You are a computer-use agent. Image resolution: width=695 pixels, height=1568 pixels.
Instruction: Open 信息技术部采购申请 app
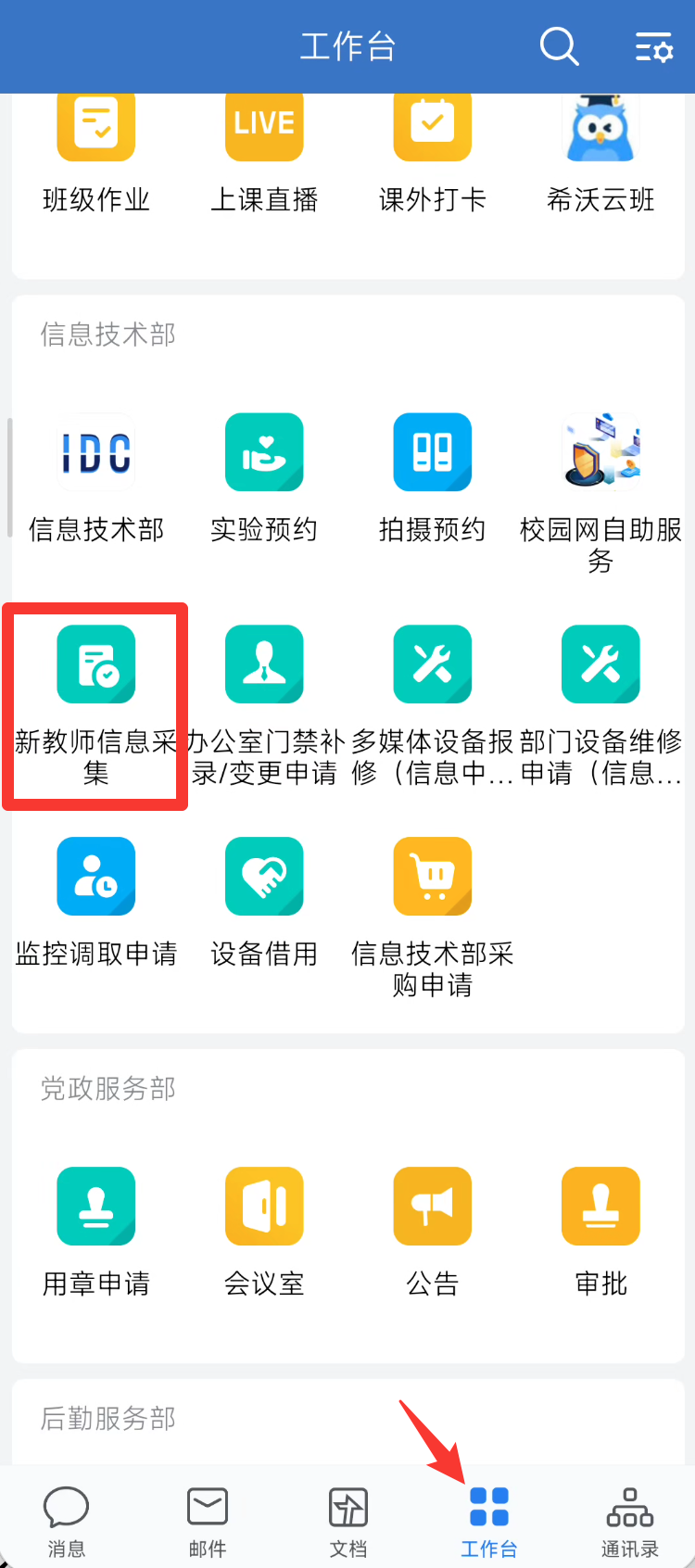(432, 877)
